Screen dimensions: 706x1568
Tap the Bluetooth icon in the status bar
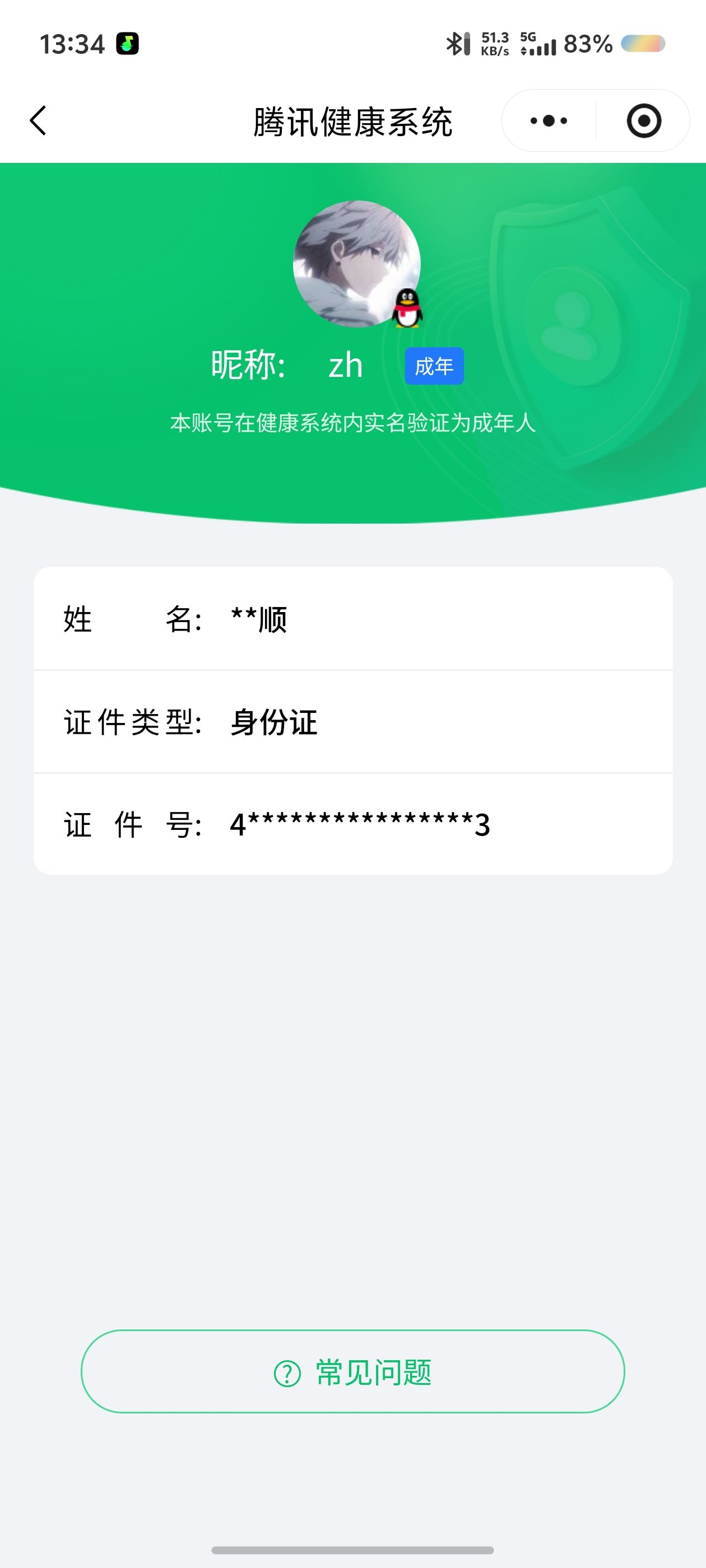point(454,43)
